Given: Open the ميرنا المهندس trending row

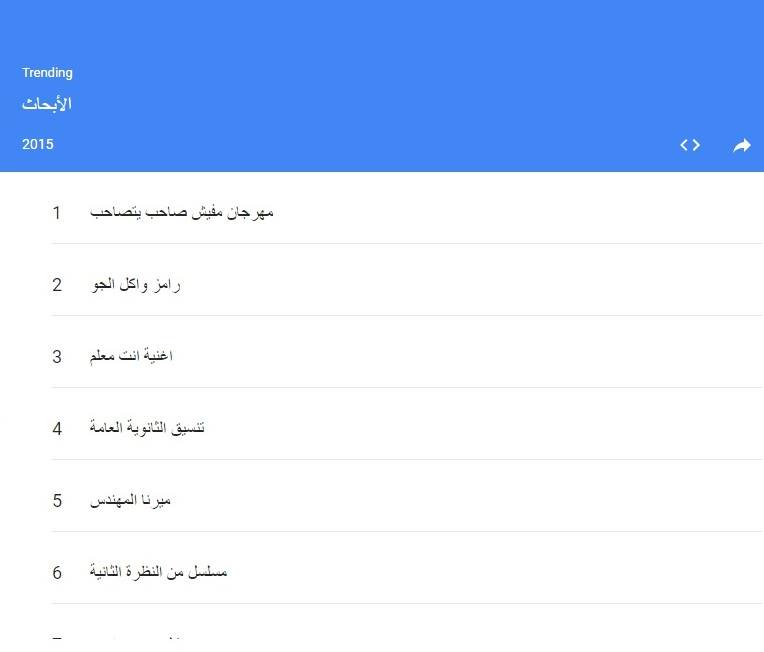Looking at the screenshot, I should point(130,500).
